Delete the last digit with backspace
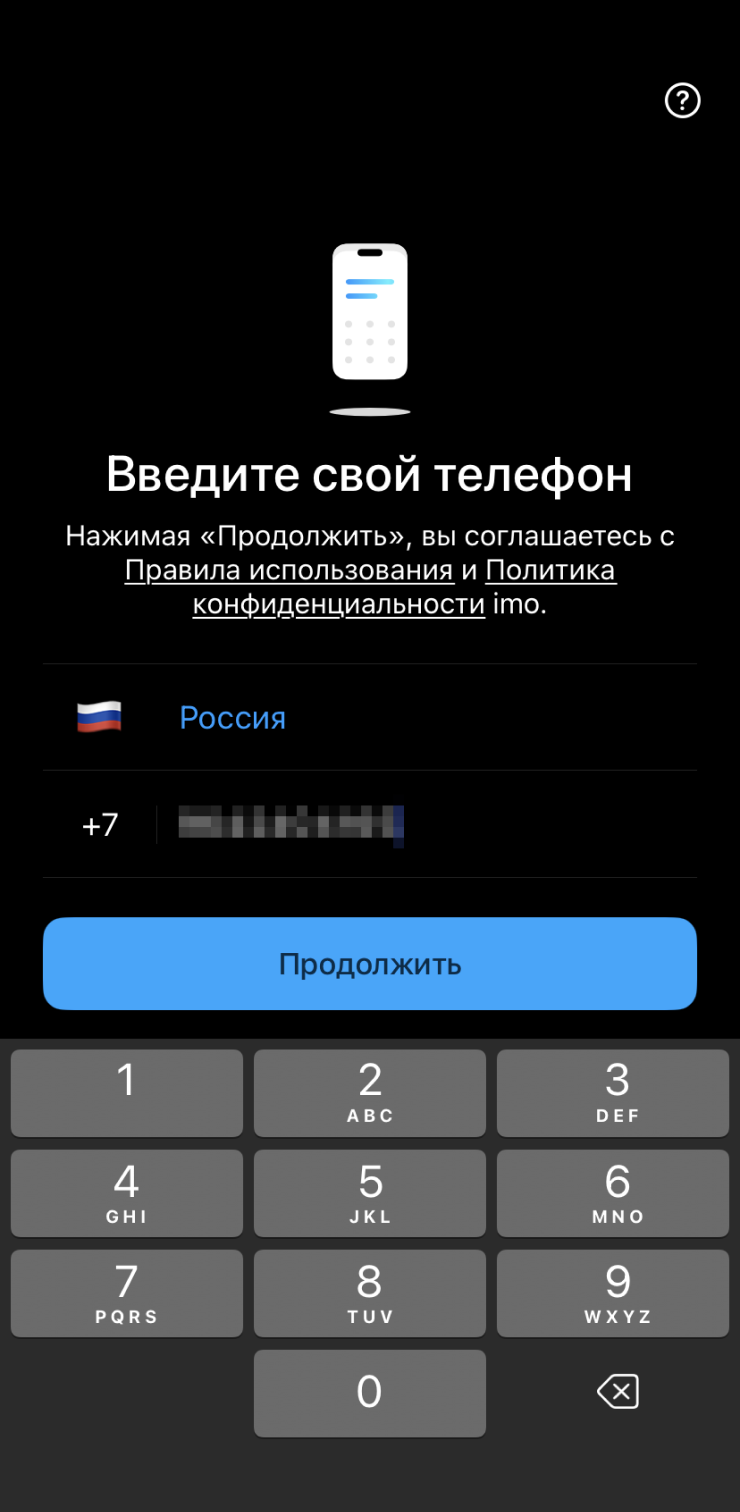This screenshot has width=740, height=1512. (x=617, y=1392)
